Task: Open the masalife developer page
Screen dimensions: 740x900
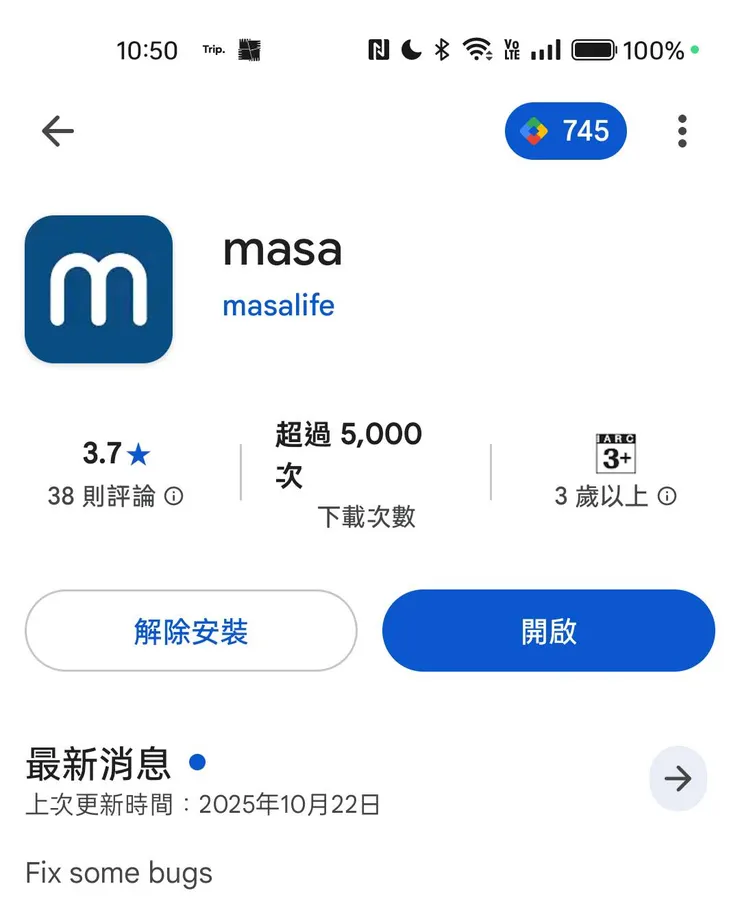Action: 278,305
